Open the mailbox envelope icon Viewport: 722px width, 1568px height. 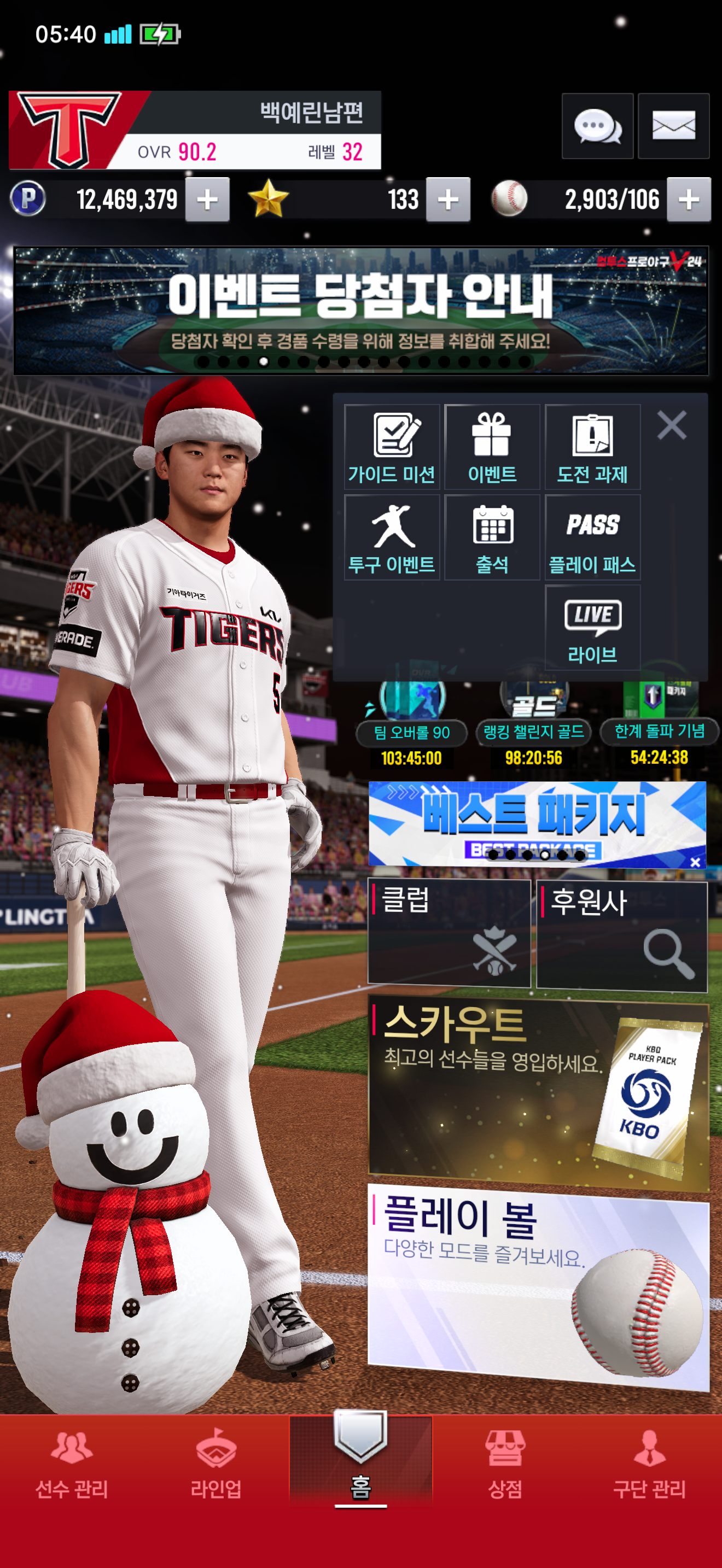coord(673,126)
